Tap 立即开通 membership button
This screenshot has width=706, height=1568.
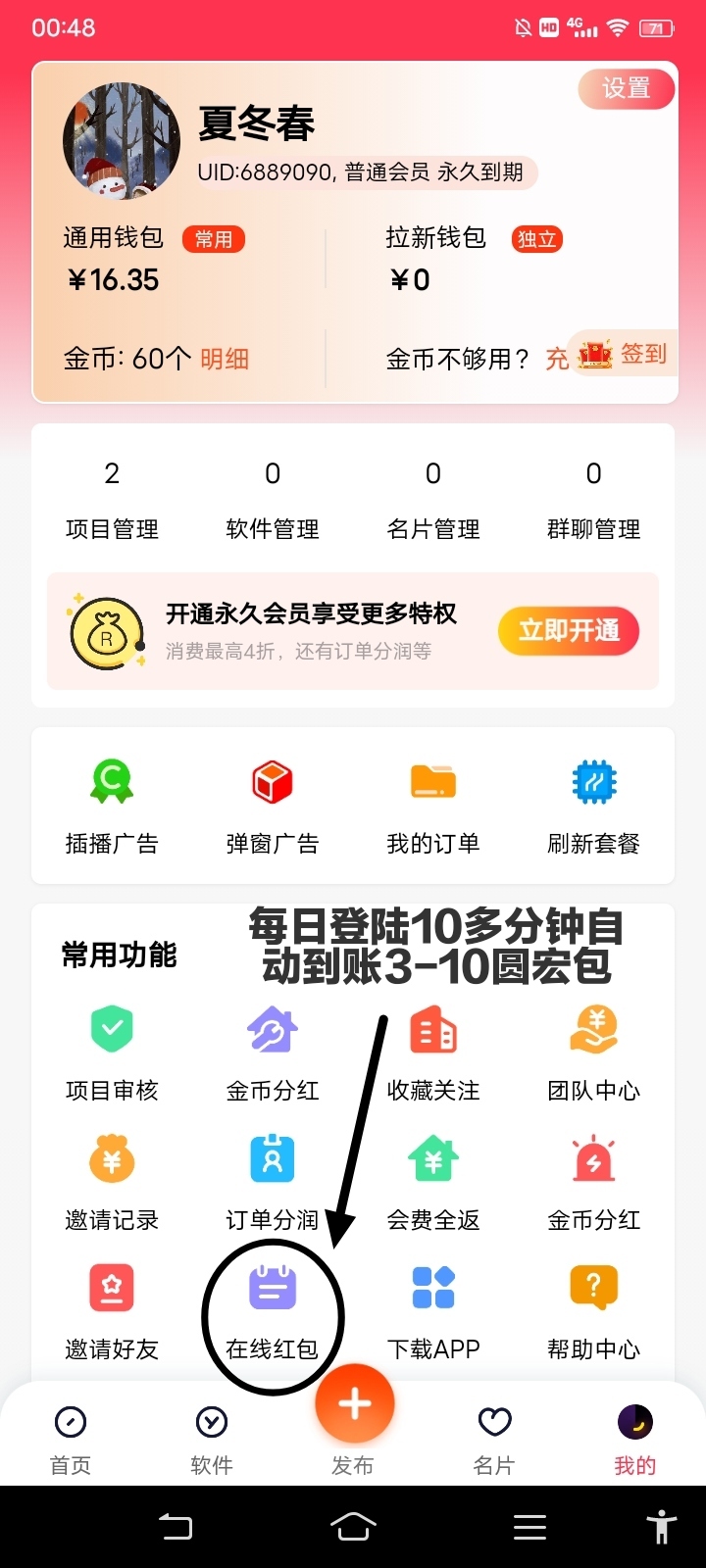[569, 631]
